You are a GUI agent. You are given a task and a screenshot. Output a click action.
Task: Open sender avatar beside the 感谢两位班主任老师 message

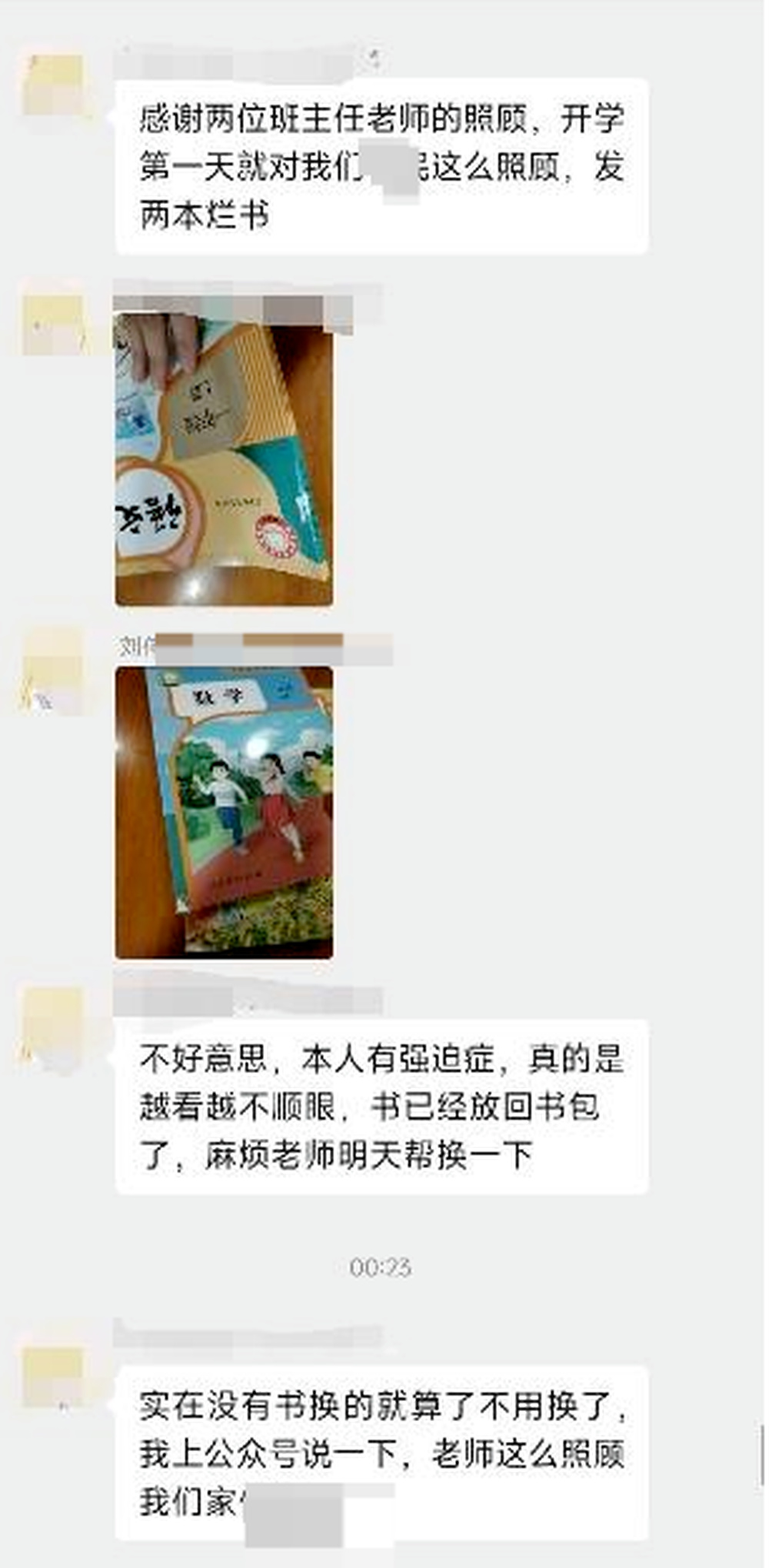tap(52, 85)
